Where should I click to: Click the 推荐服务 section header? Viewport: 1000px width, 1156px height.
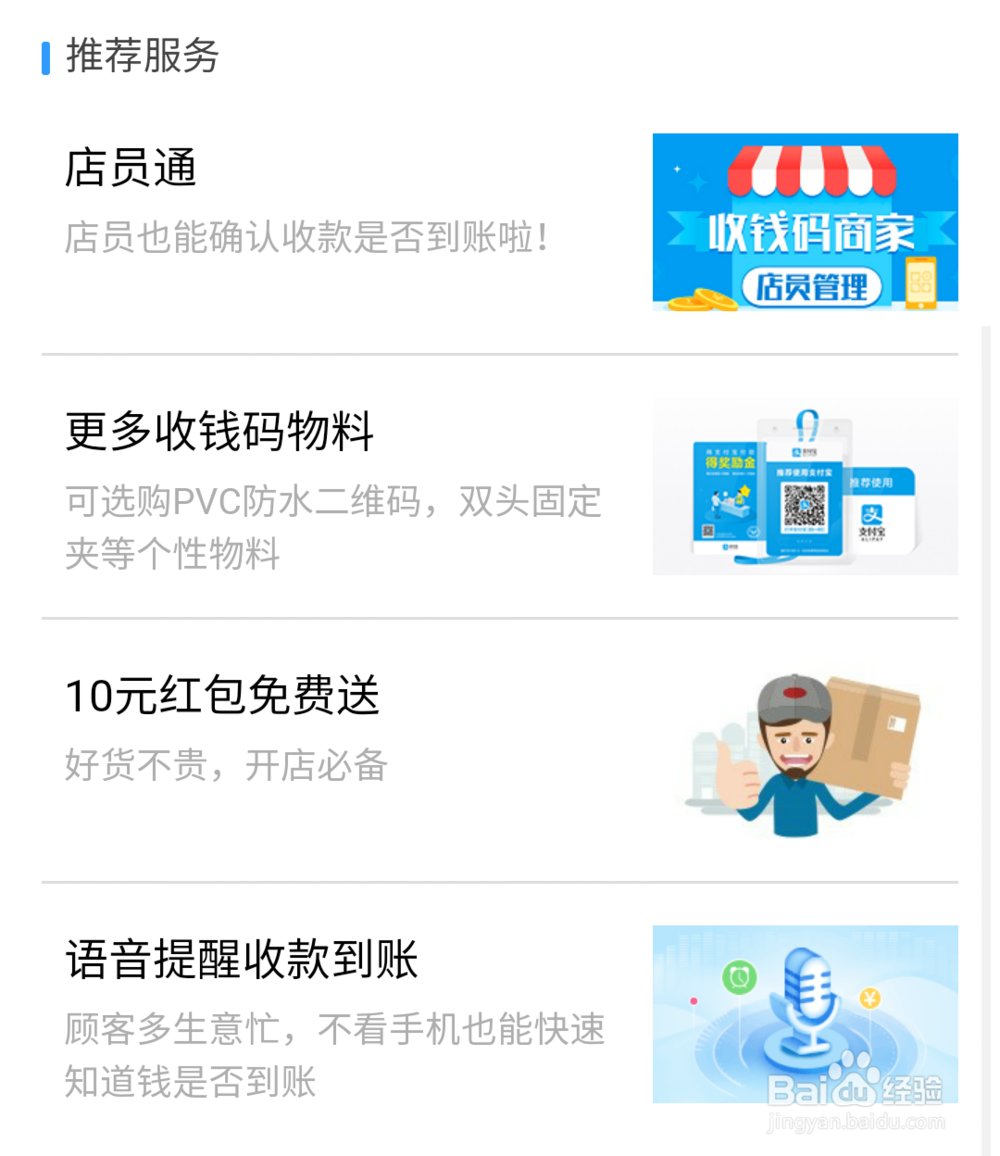(x=141, y=59)
